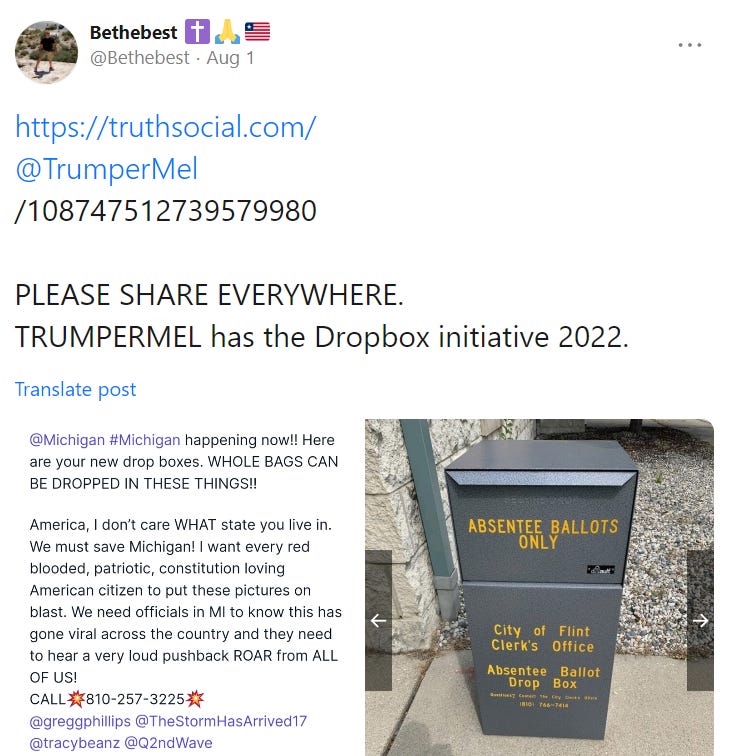Open the post's overflow menu
Viewport: 730px width, 756px height.
click(689, 45)
